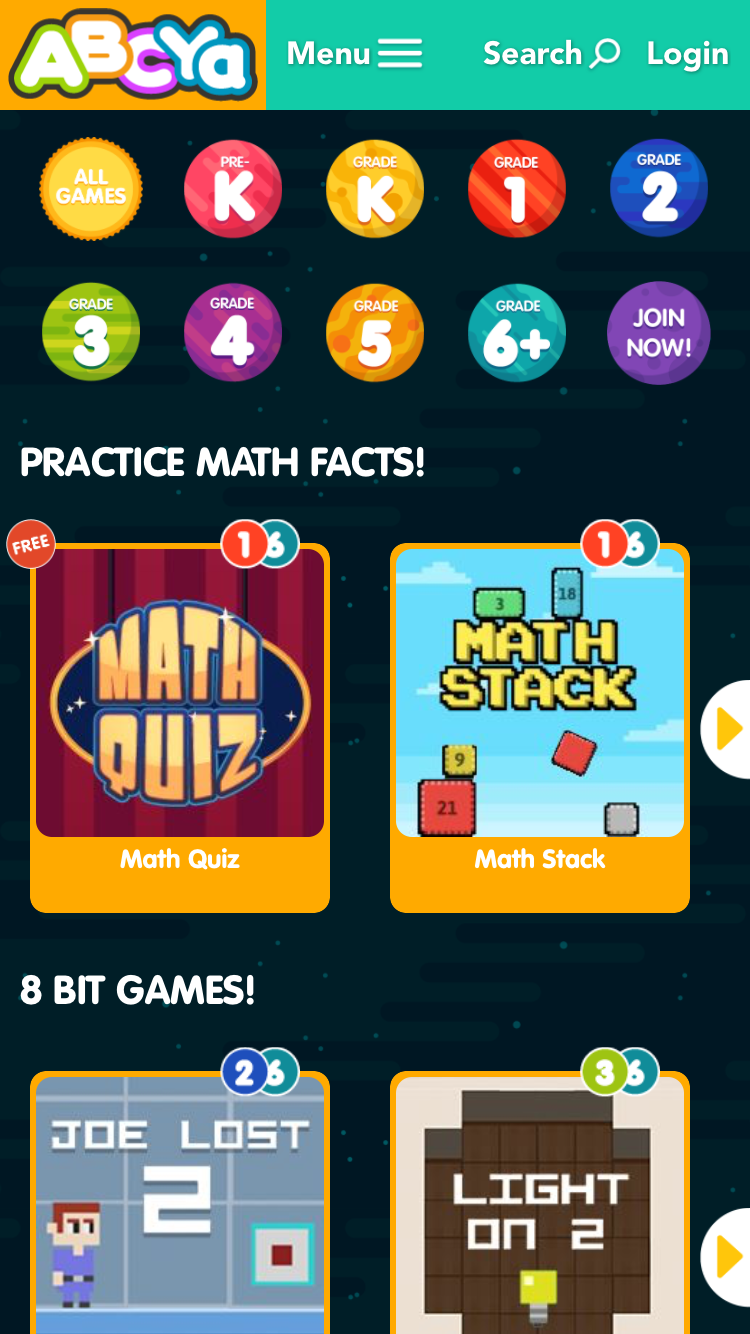Select Grade 4 games
This screenshot has width=750, height=1334.
point(233,333)
